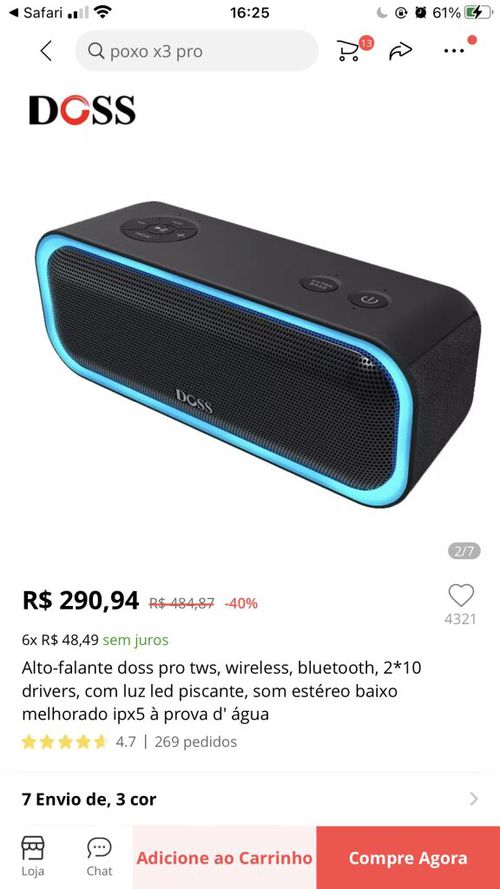Viewport: 500px width, 889px height.
Task: Tap Compre Agora to buy now
Action: tap(408, 857)
